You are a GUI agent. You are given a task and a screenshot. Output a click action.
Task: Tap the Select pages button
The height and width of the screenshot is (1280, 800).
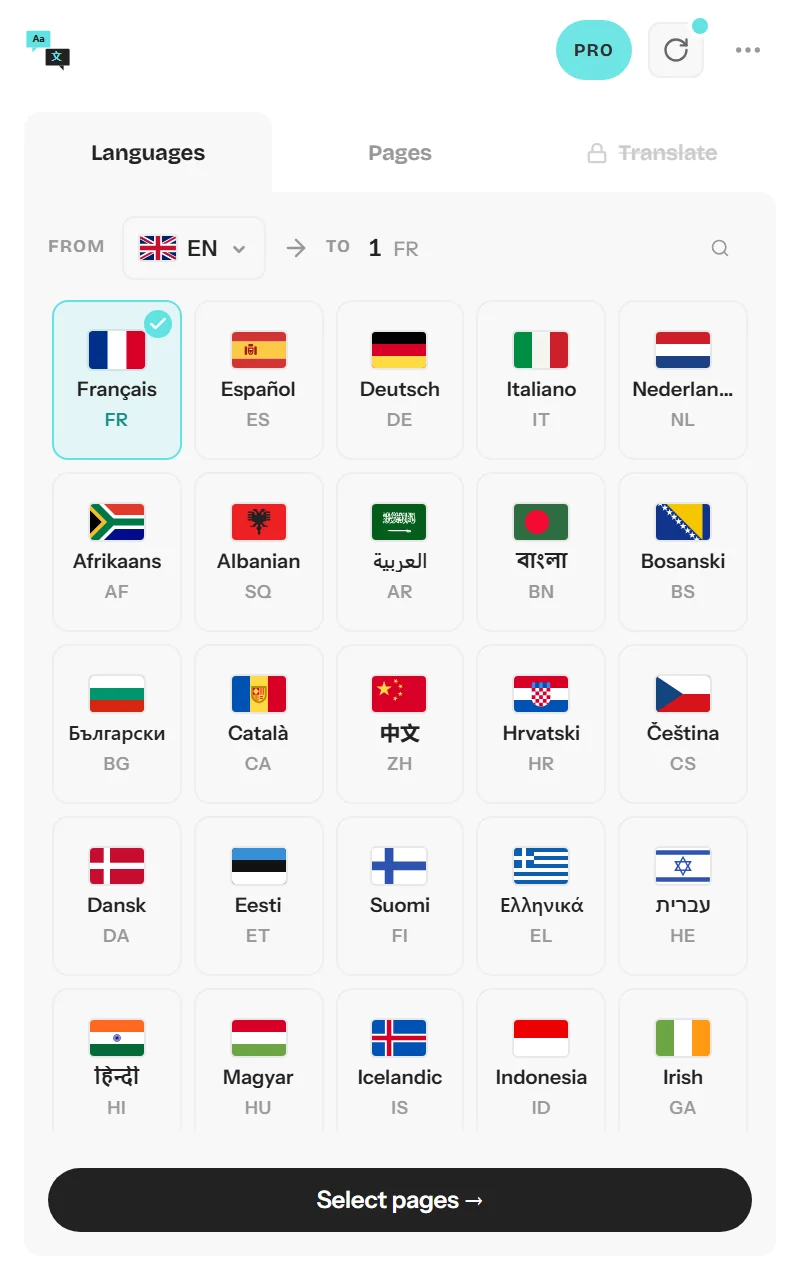coord(400,1200)
